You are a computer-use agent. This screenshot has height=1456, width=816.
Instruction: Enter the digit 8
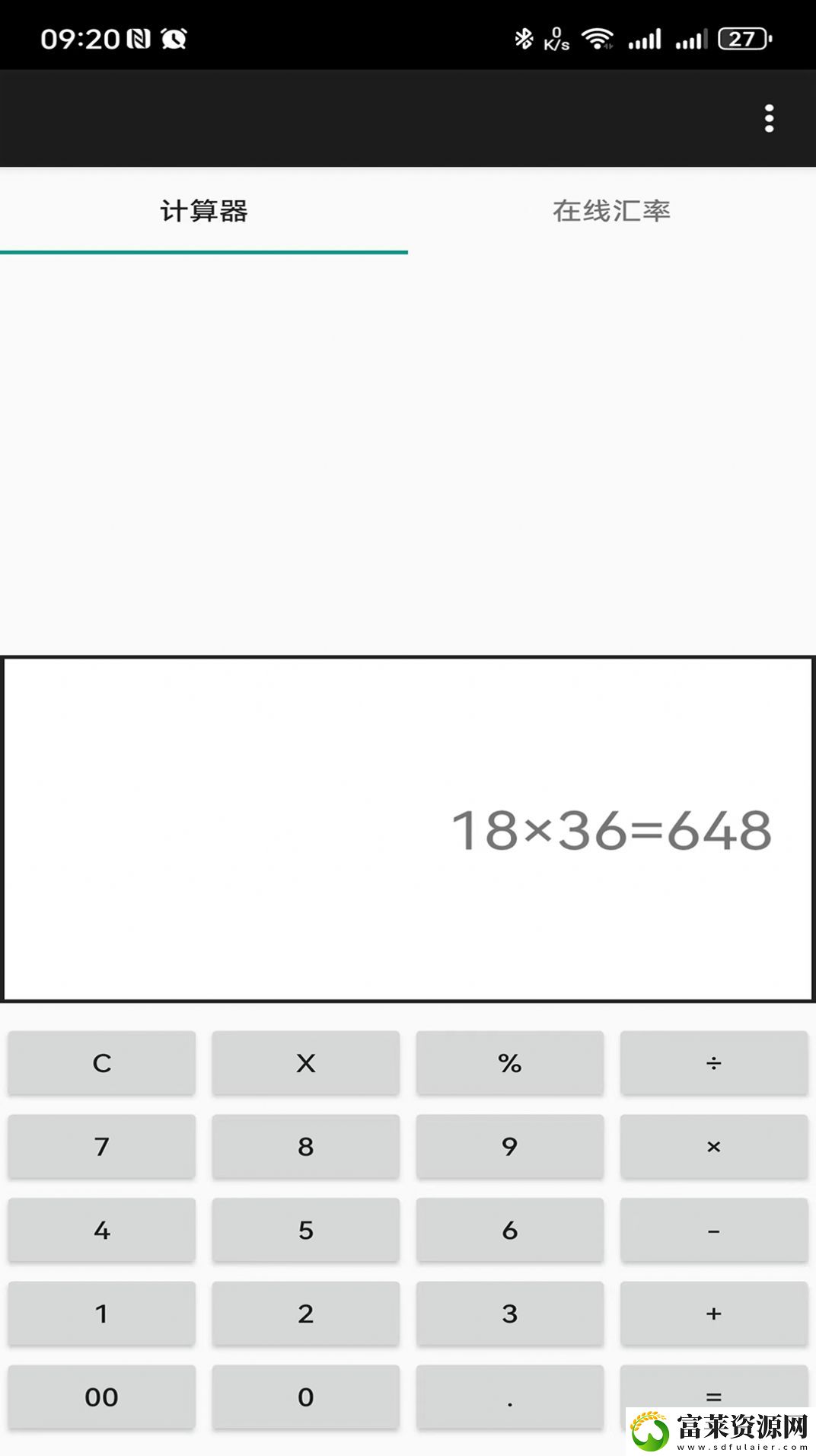point(306,1146)
